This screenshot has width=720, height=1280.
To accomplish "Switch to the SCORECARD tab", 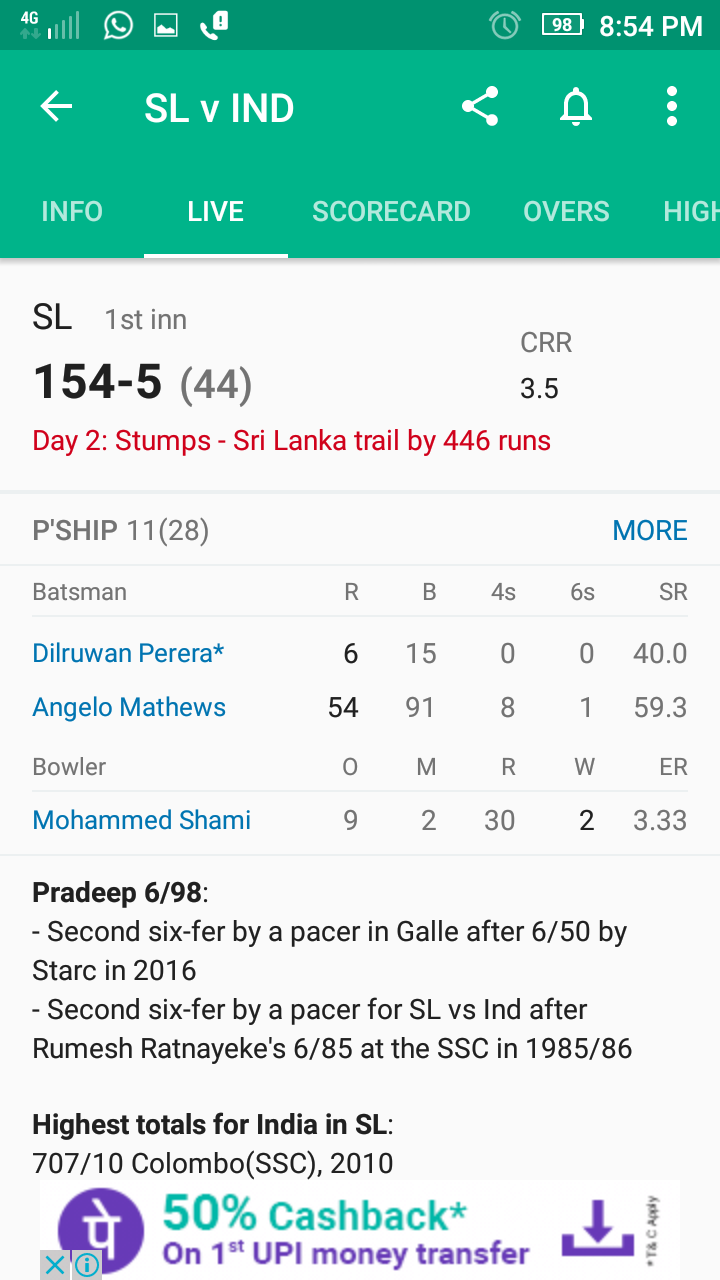I will point(391,212).
